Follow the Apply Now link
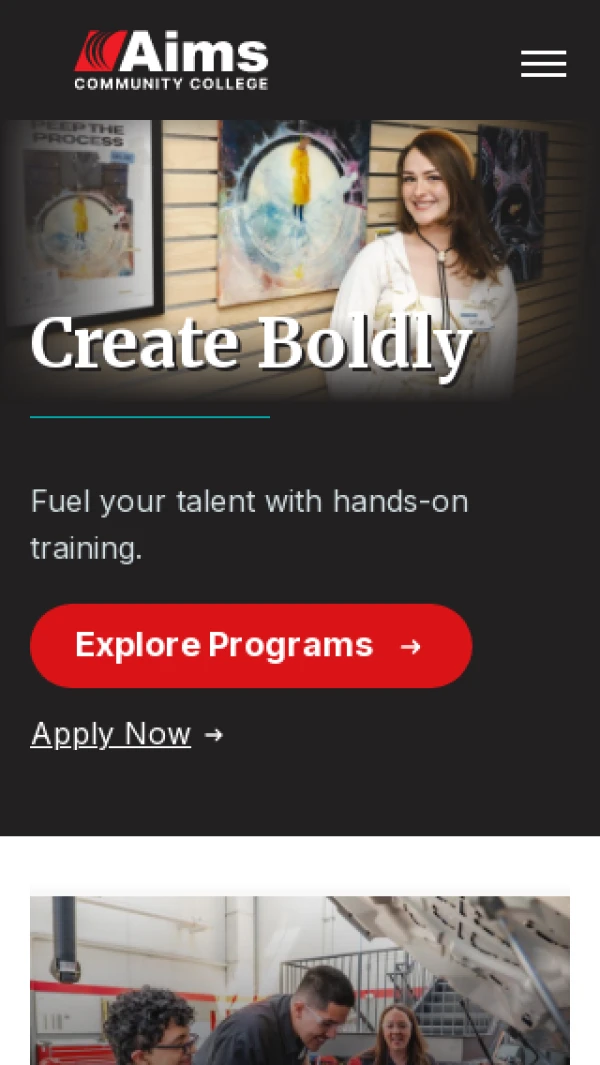Screen dimensions: 600x1065 pos(112,734)
